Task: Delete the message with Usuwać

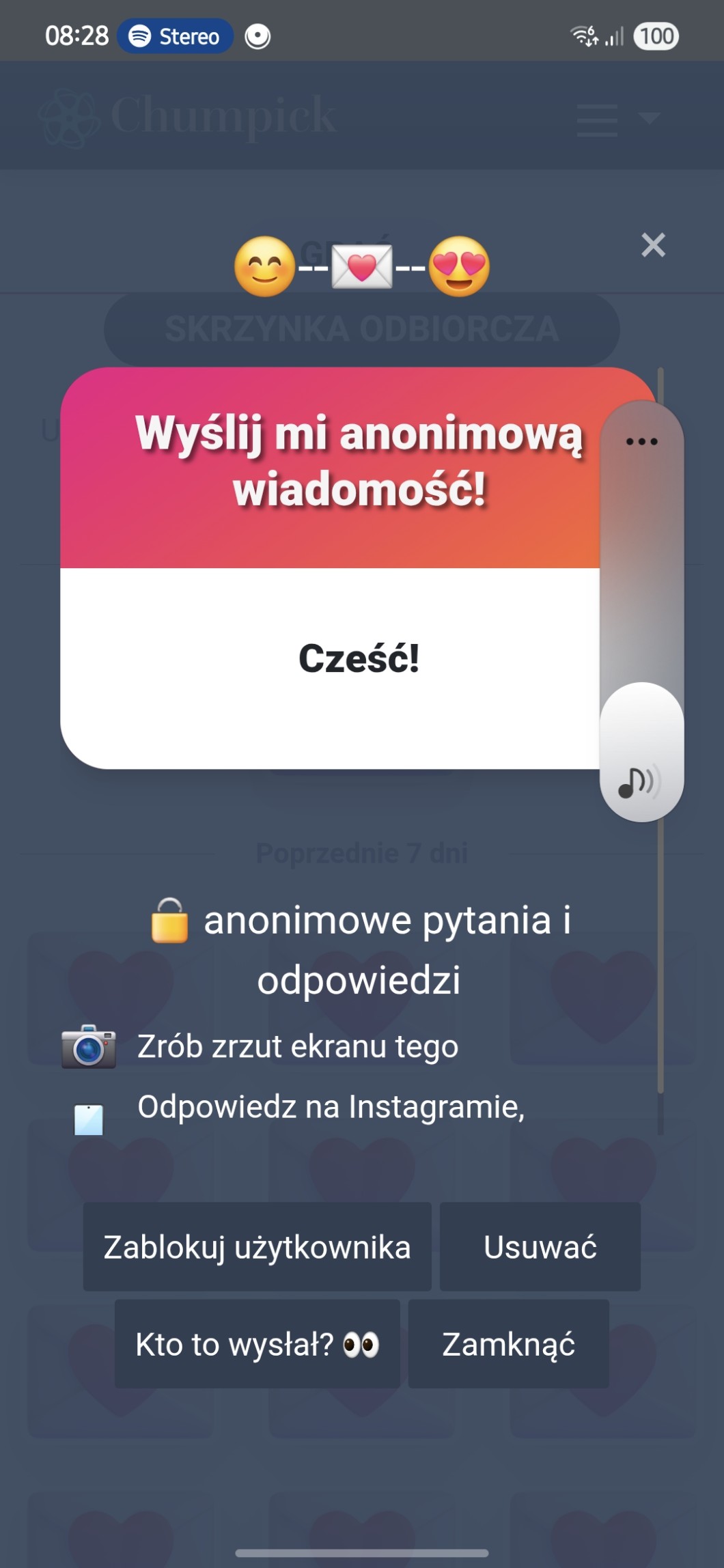Action: coord(540,1247)
